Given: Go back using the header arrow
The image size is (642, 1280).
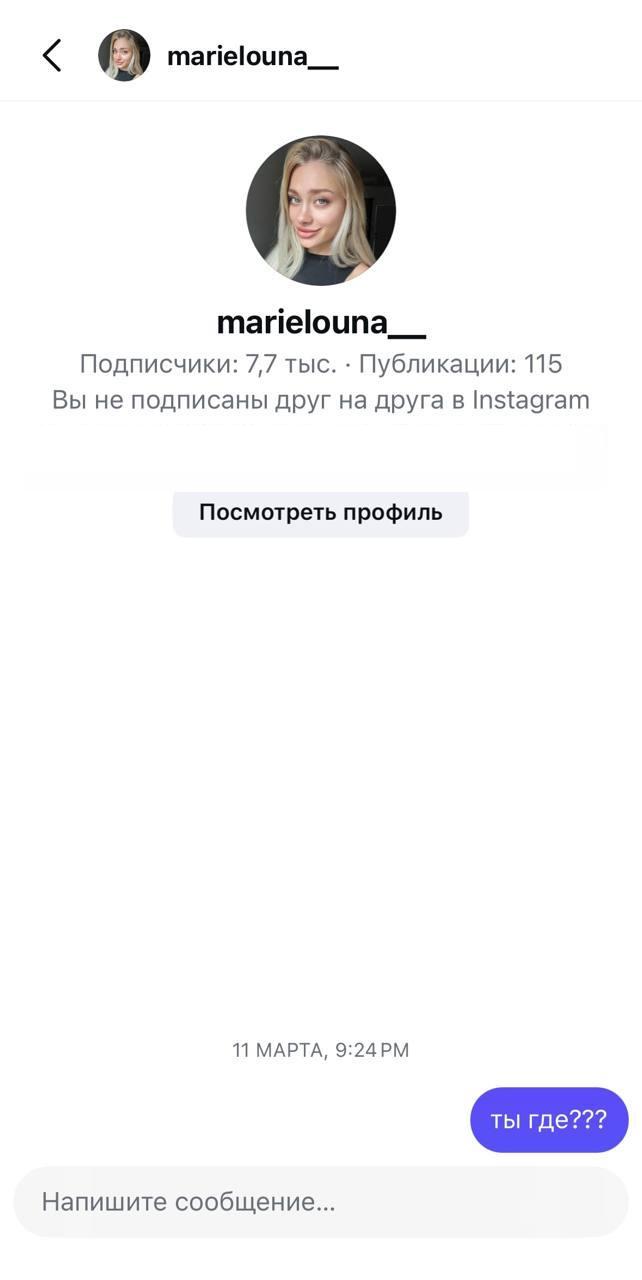Looking at the screenshot, I should 52,56.
